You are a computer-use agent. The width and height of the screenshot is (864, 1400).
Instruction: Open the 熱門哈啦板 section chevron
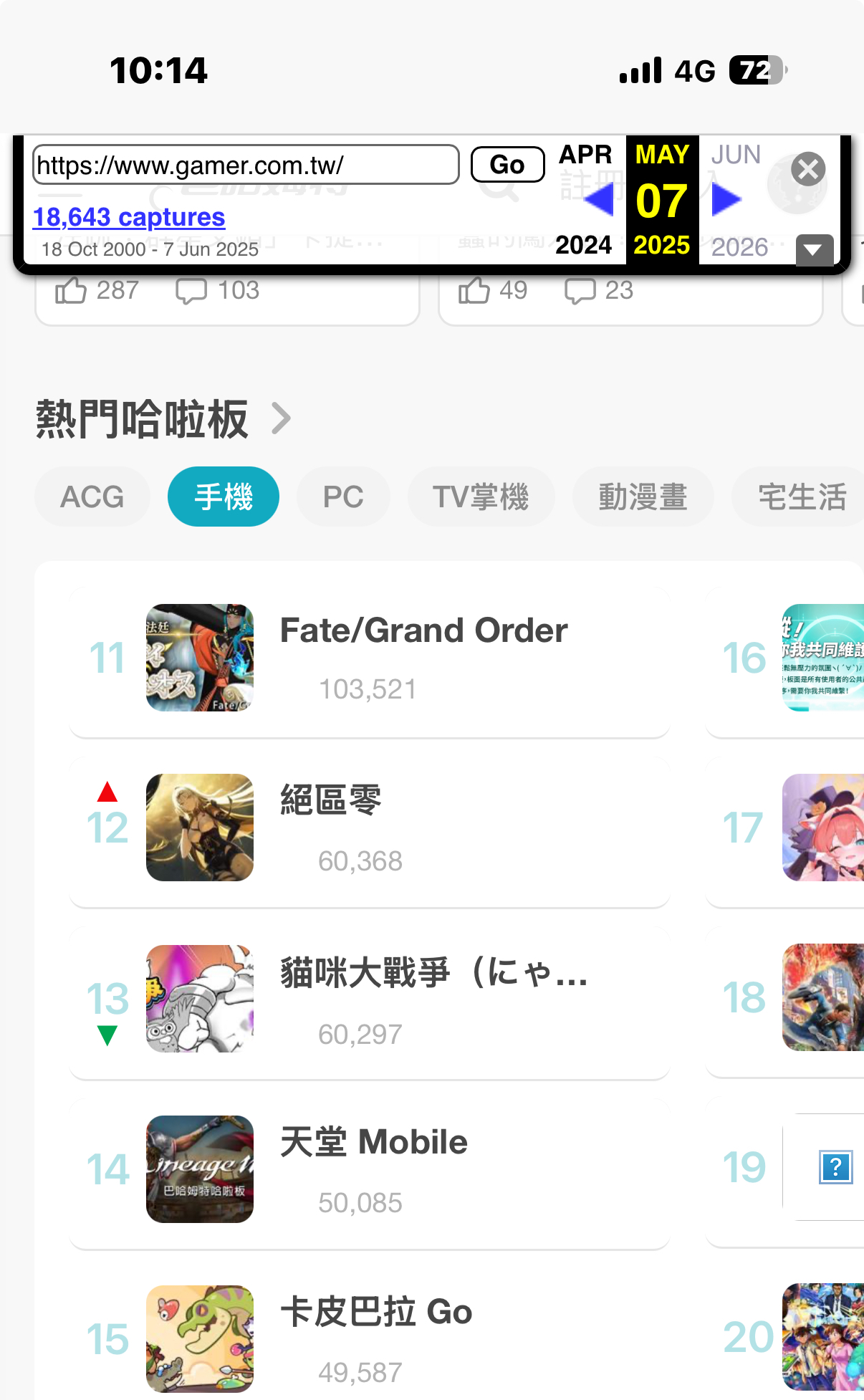point(282,418)
